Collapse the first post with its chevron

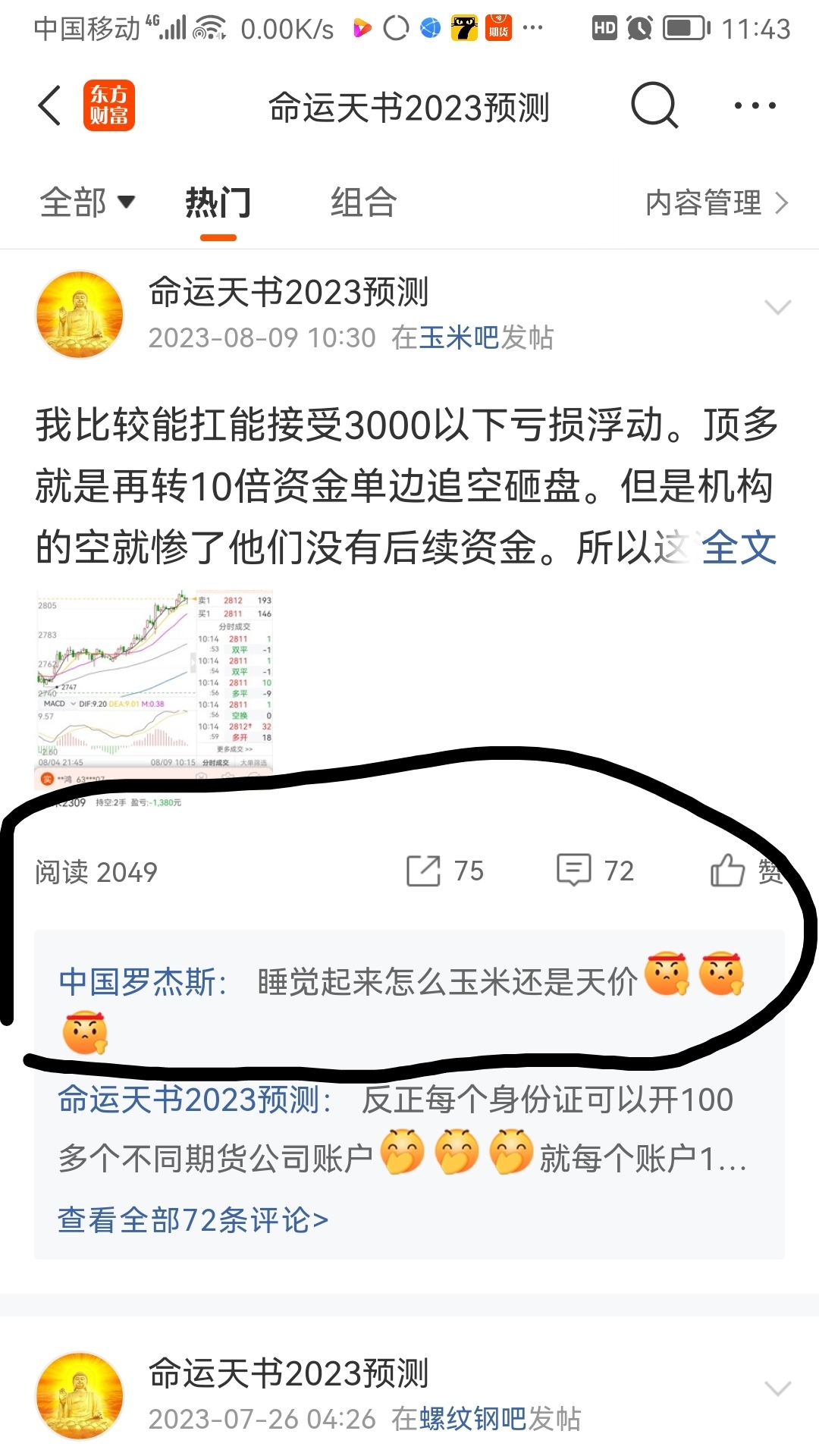click(x=778, y=307)
